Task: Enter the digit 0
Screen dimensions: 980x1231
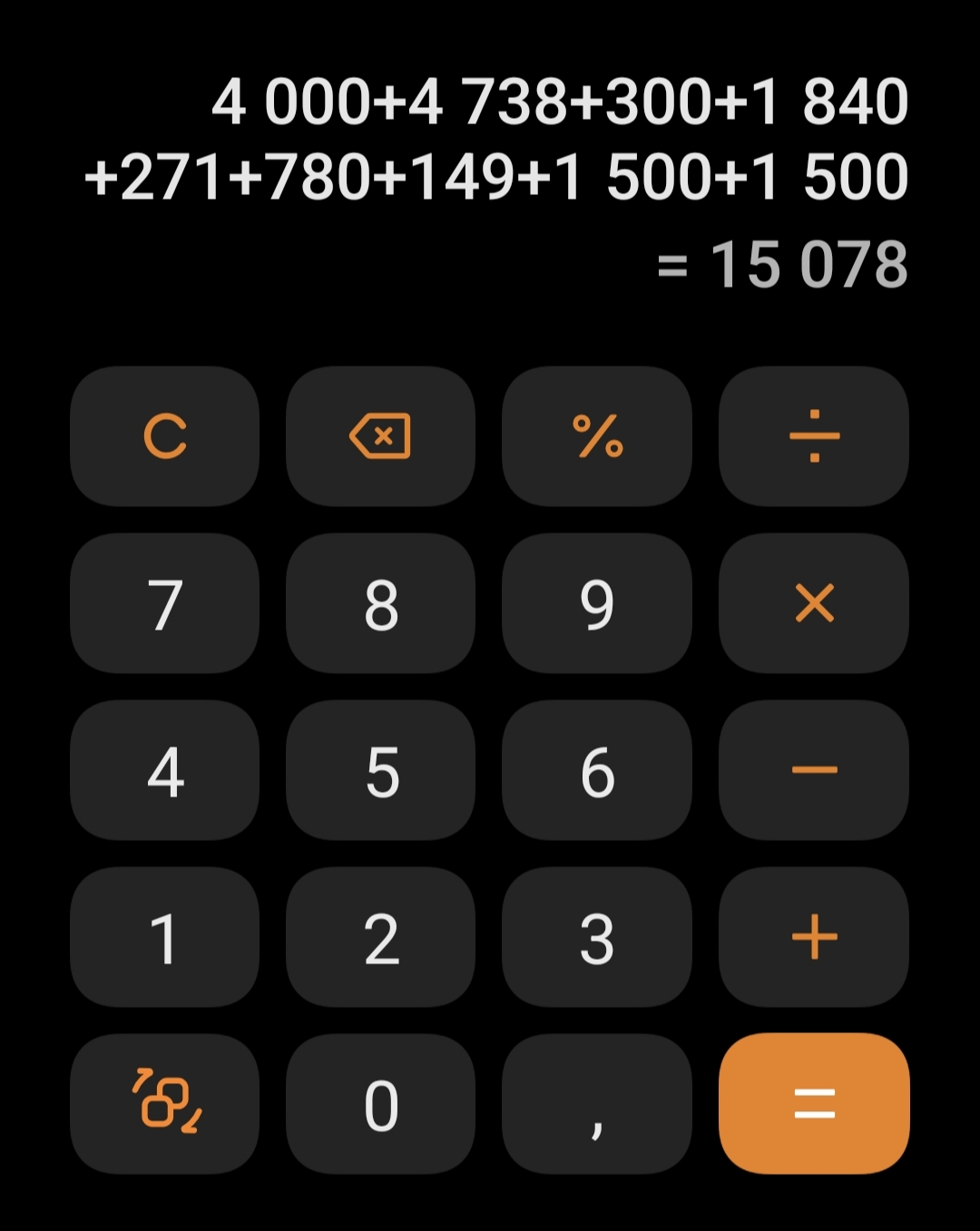Action: coord(380,1104)
